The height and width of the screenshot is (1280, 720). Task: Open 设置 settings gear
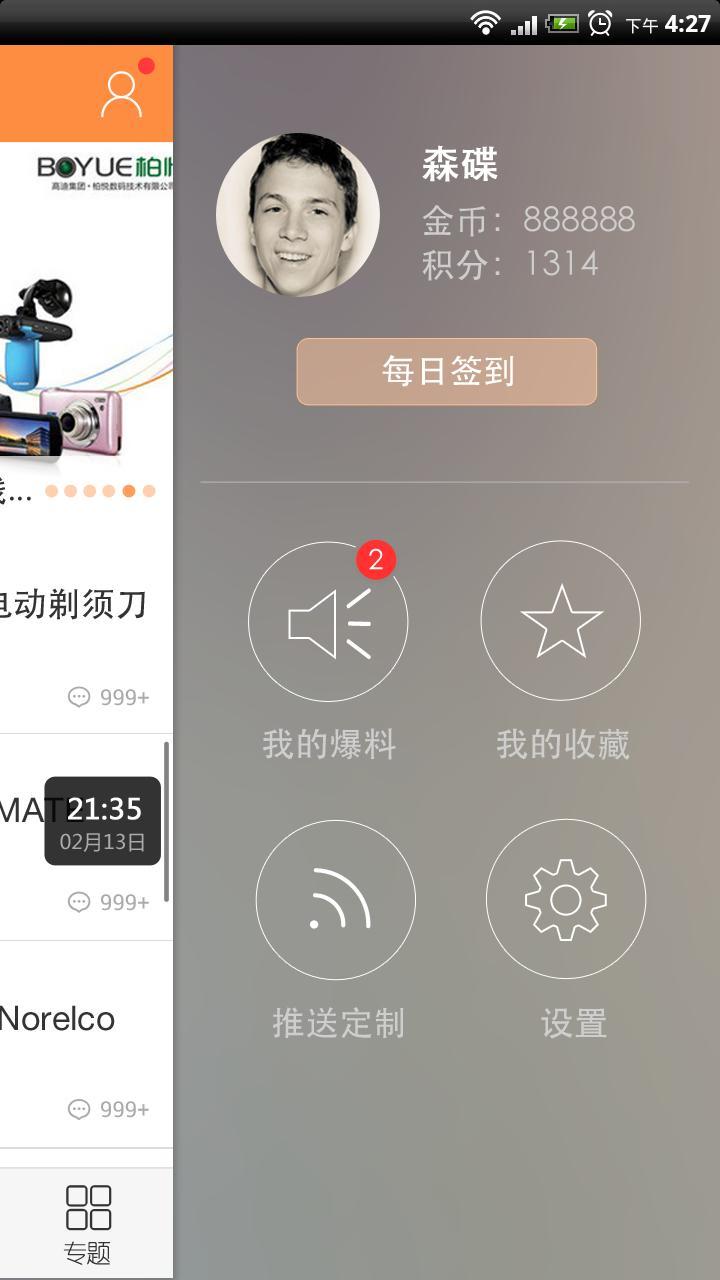point(566,899)
